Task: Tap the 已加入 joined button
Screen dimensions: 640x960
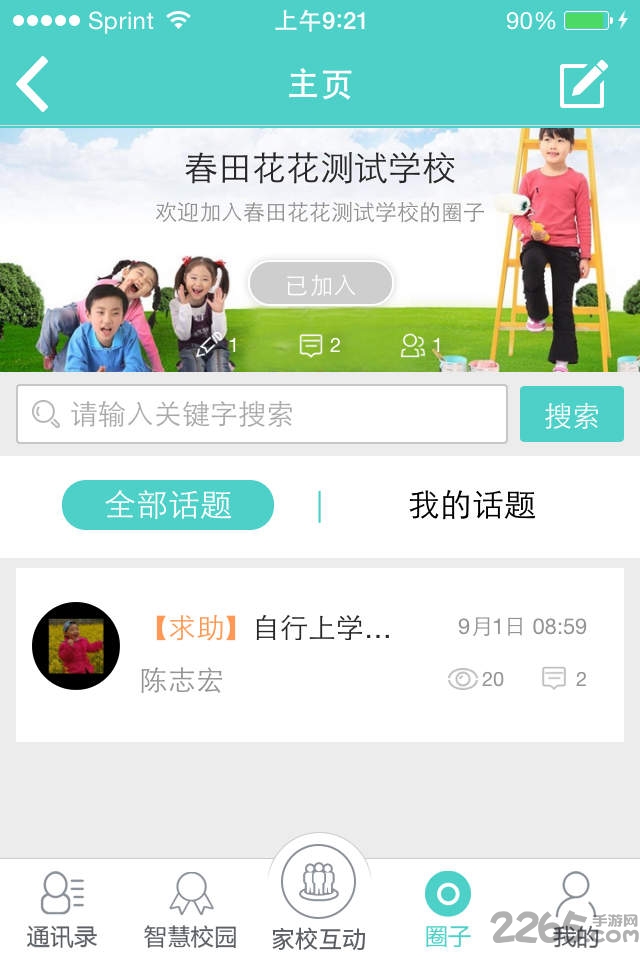Action: coord(320,284)
